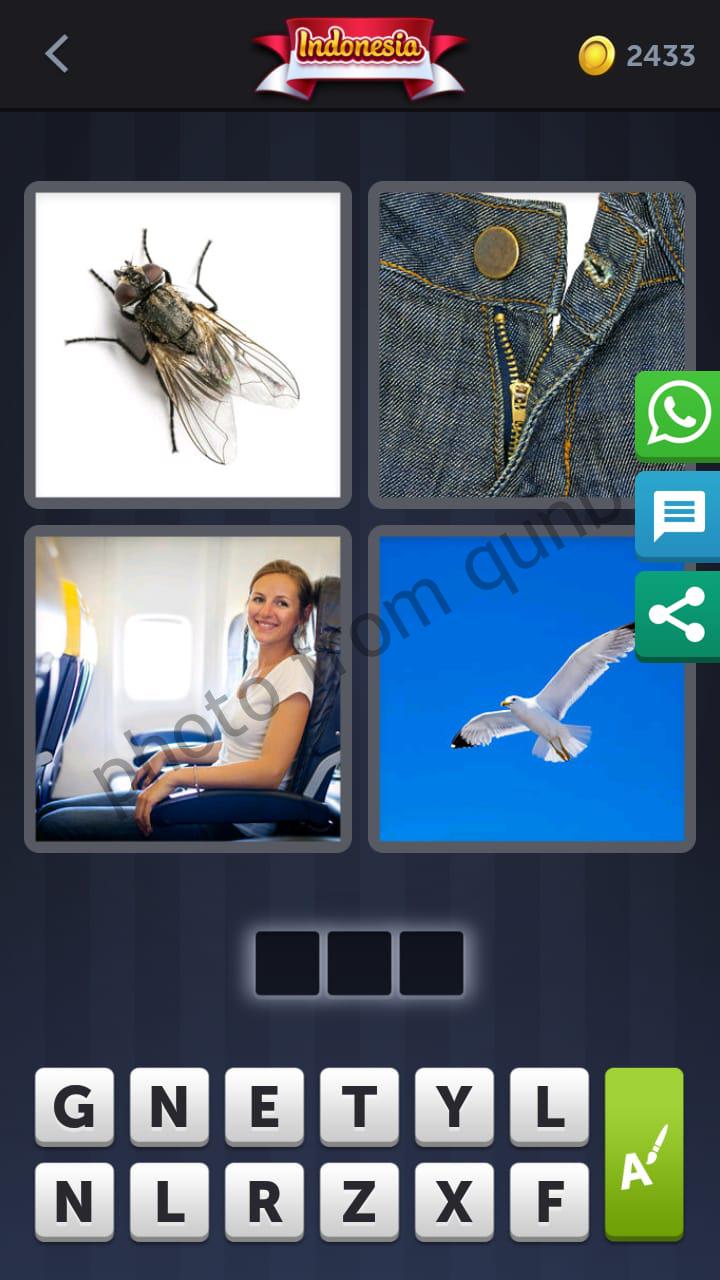
Task: Tap the back arrow icon
Action: (x=55, y=55)
